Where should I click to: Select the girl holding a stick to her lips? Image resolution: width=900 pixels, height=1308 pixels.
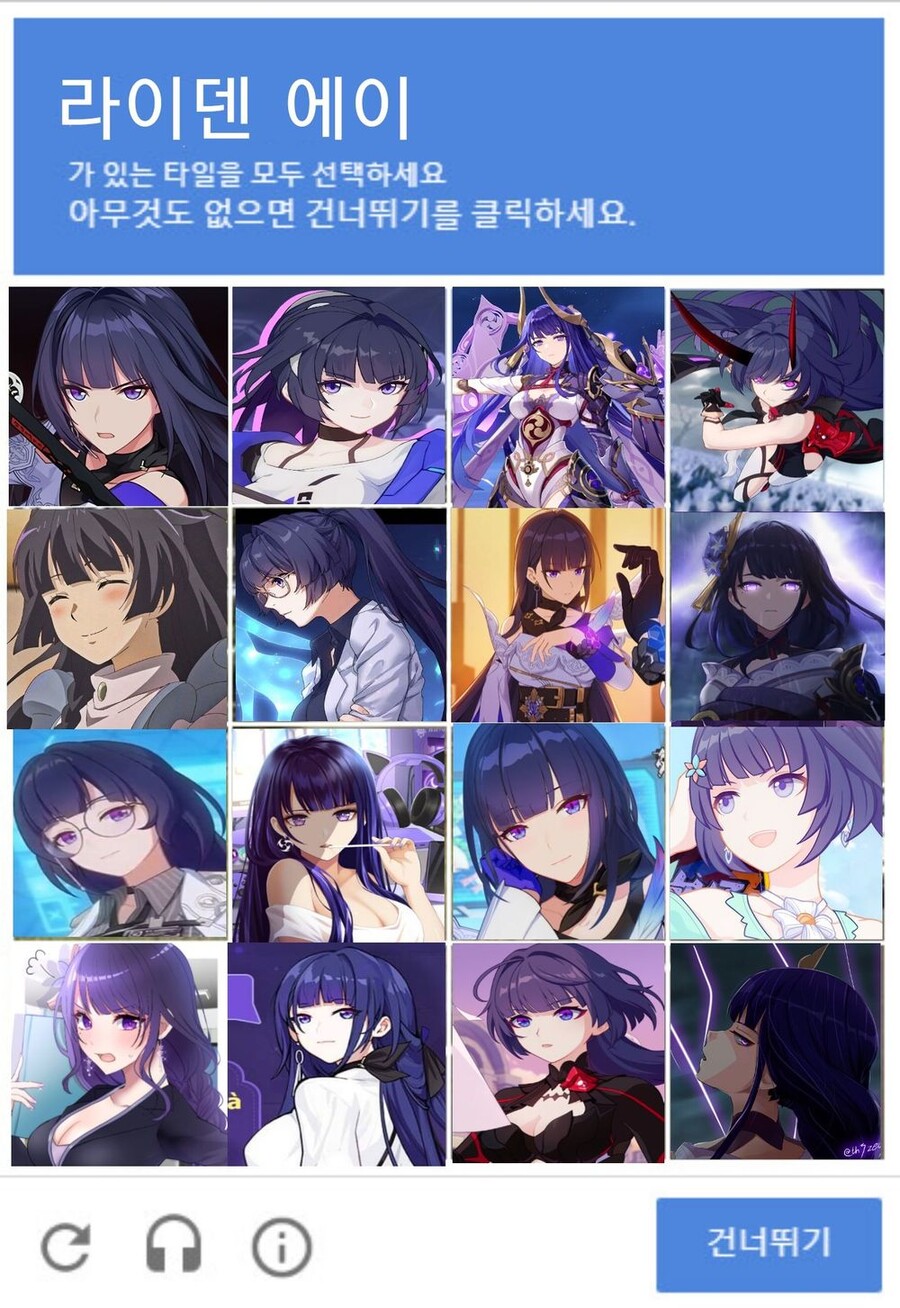click(x=339, y=834)
